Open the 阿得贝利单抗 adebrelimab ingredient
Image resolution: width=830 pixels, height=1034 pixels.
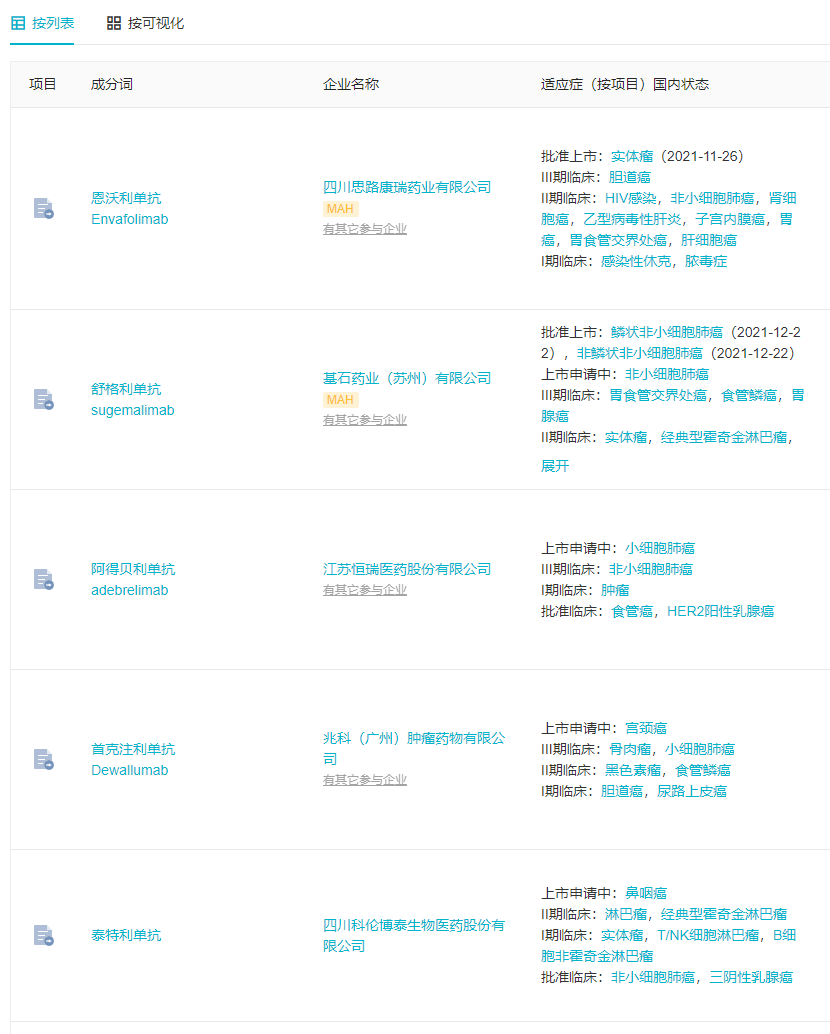[132, 579]
